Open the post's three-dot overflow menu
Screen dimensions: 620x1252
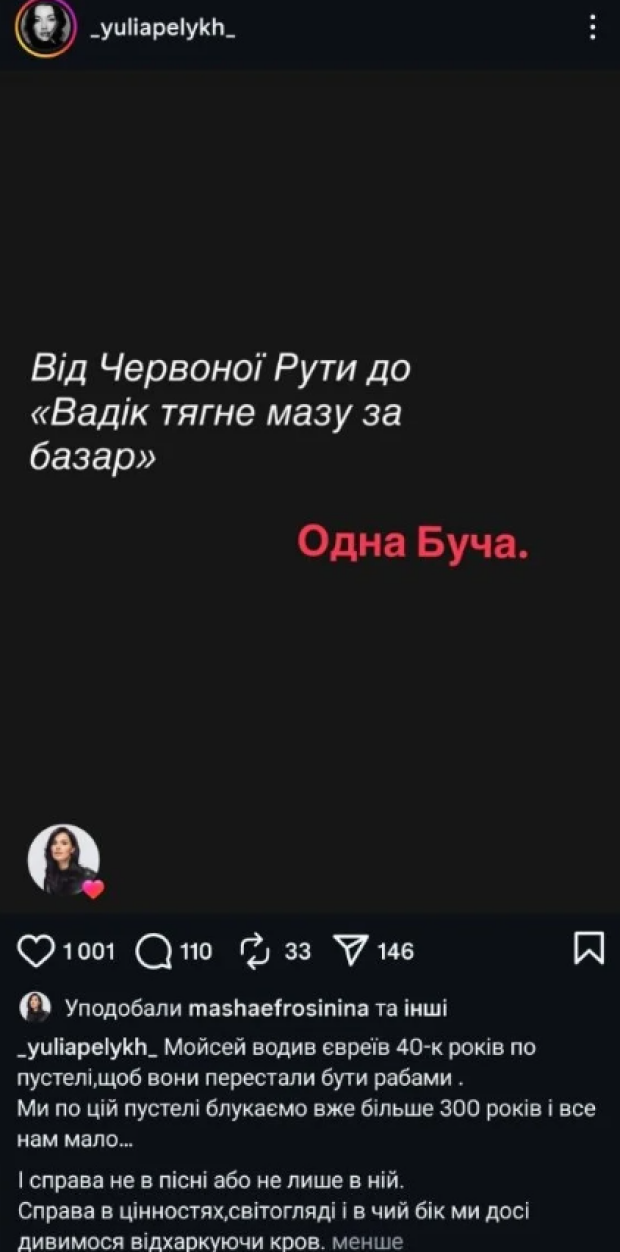click(593, 28)
